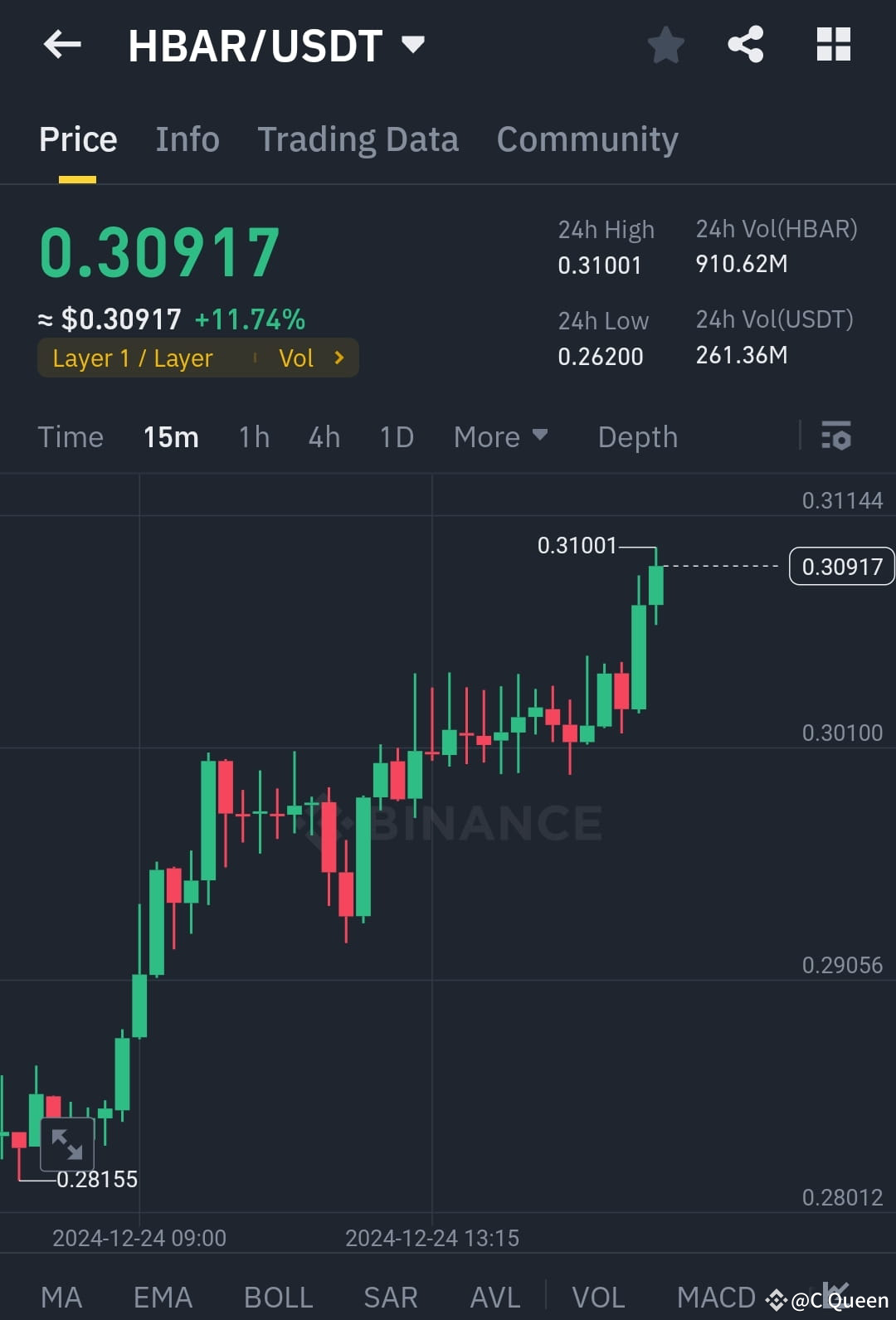Open the chart display settings icon beside Depth
The width and height of the screenshot is (896, 1320).
[x=835, y=436]
